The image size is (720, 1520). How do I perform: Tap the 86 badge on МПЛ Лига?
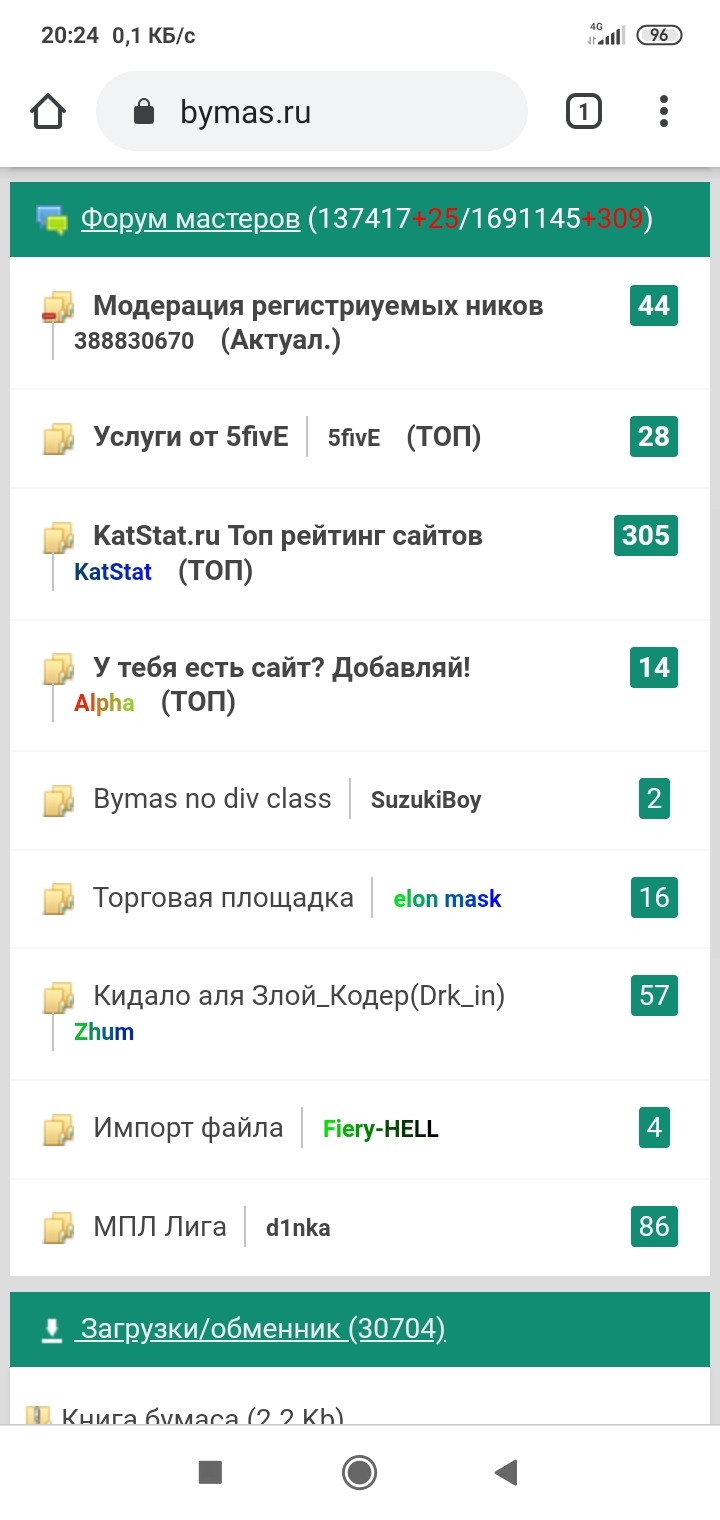point(654,1227)
